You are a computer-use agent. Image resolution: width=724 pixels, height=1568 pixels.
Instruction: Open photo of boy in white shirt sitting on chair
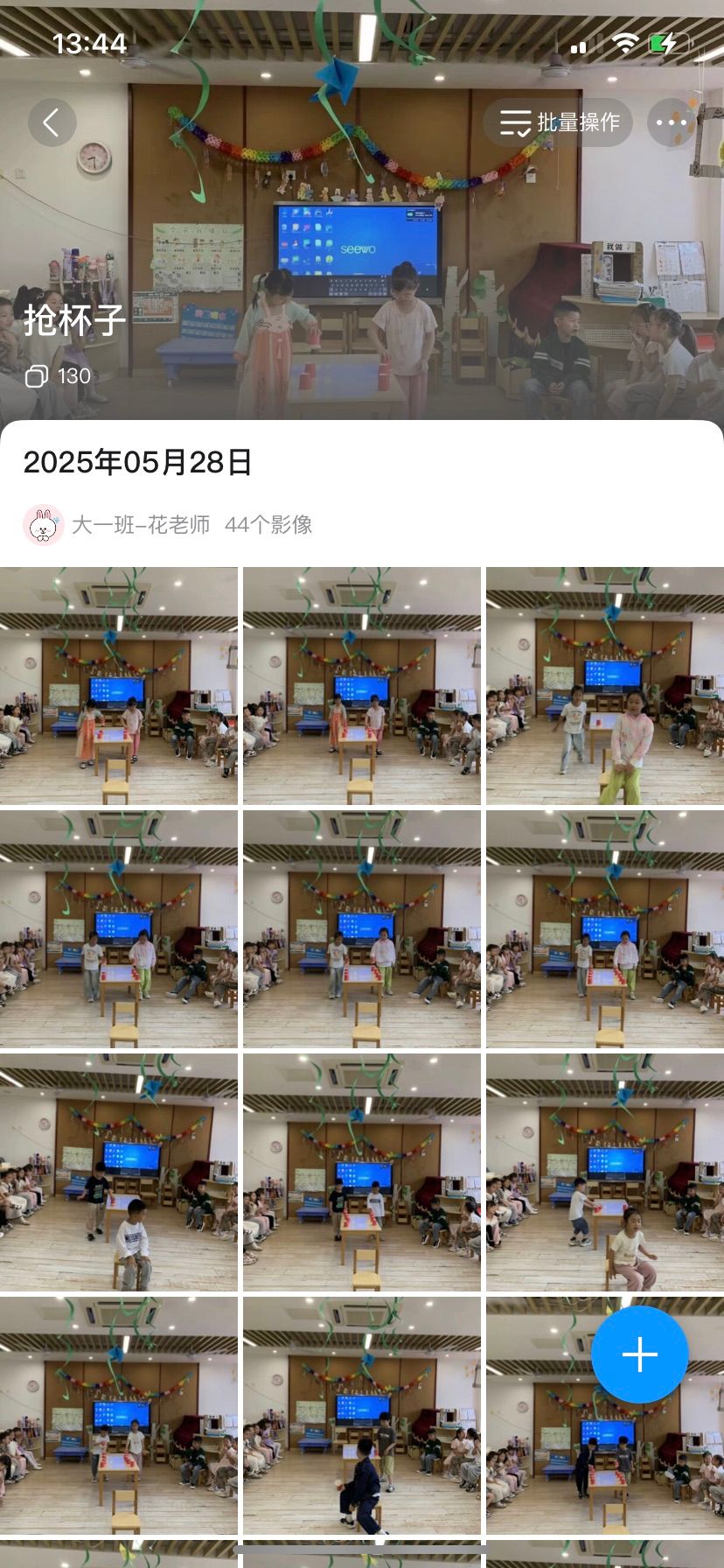coord(118,1172)
